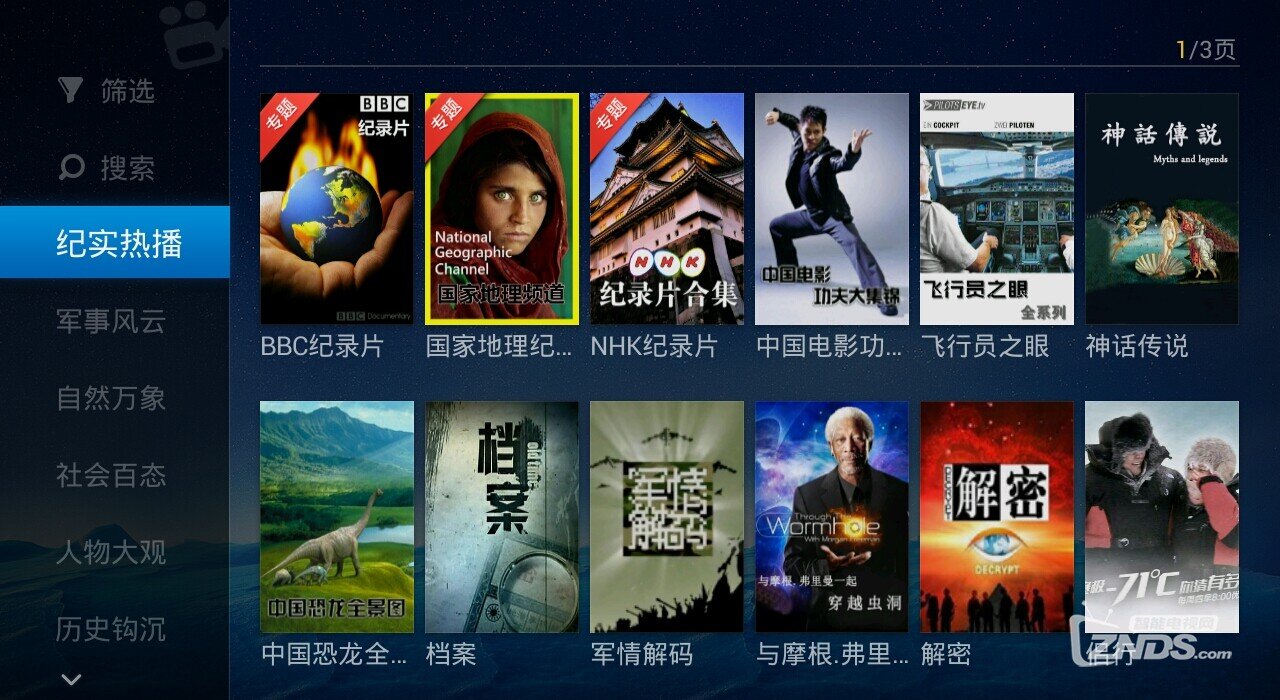This screenshot has height=700, width=1280.
Task: Open 军情解码 program
Action: point(667,517)
